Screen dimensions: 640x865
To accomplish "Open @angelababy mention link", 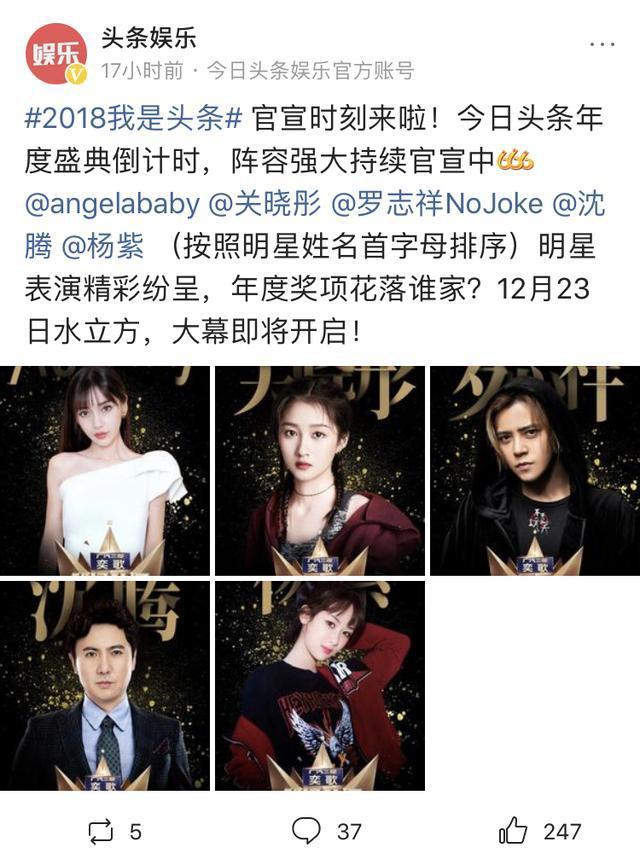I will [112, 204].
